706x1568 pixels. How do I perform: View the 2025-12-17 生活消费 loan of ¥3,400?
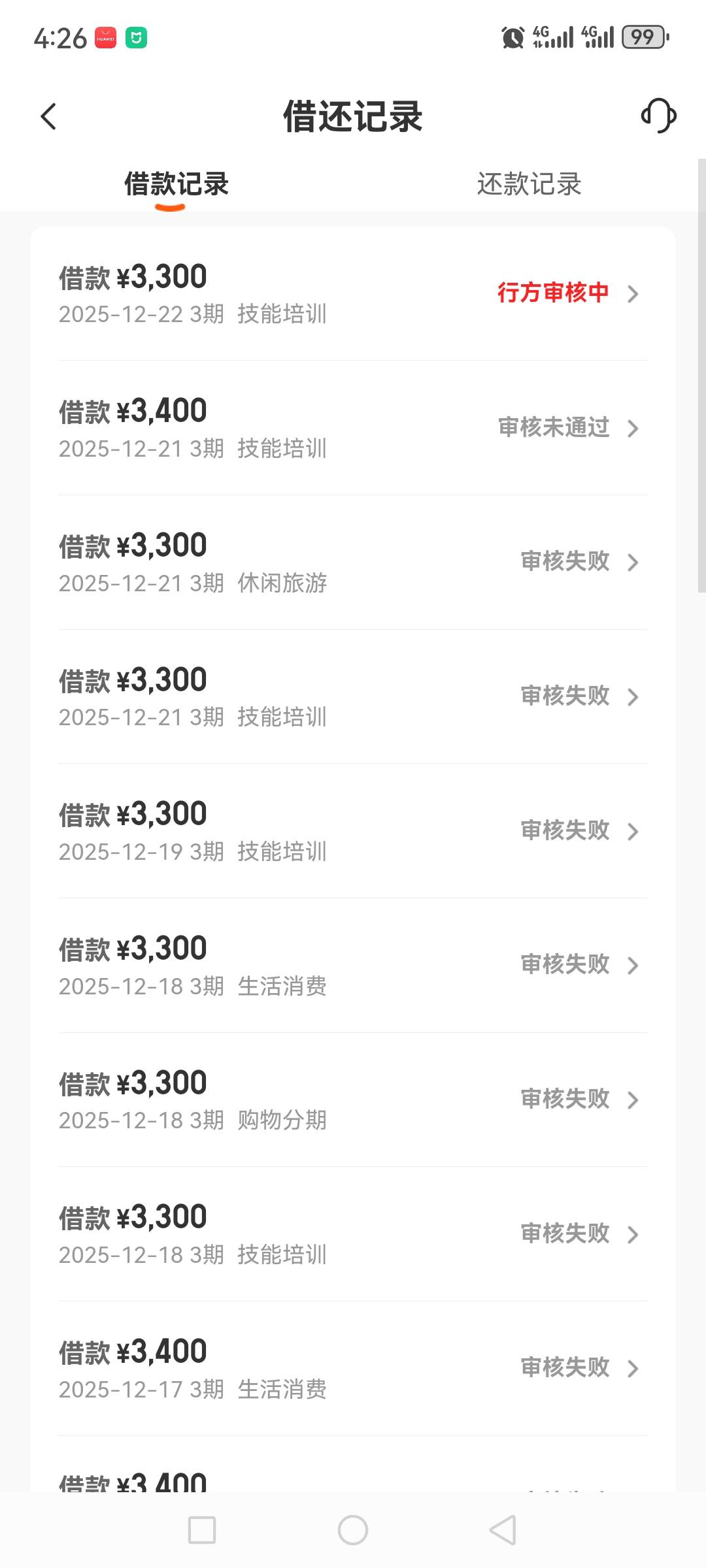pos(353,1369)
